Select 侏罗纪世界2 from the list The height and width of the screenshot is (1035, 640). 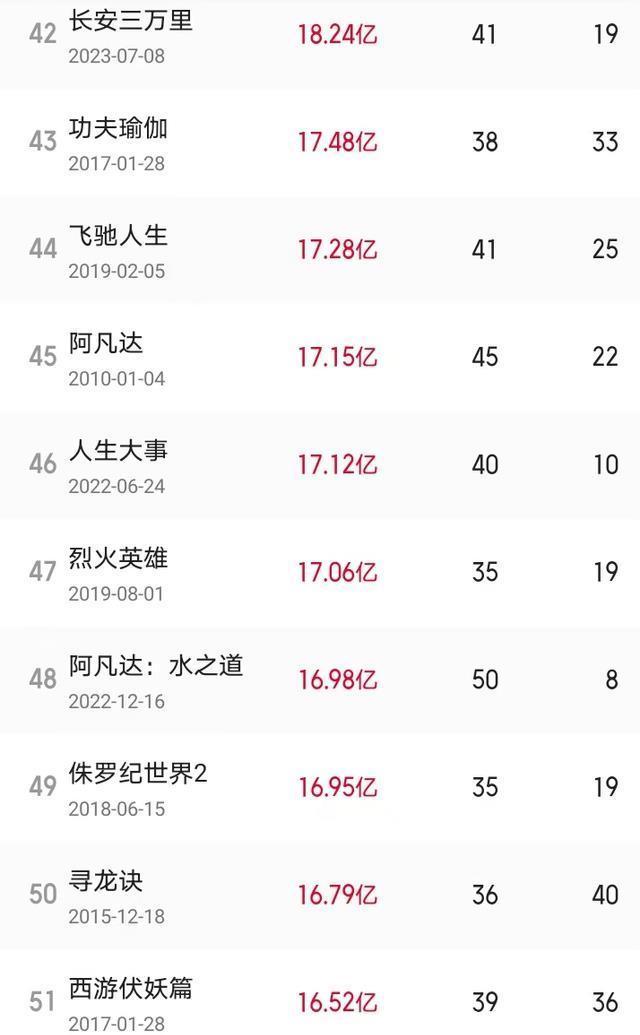pos(138,774)
